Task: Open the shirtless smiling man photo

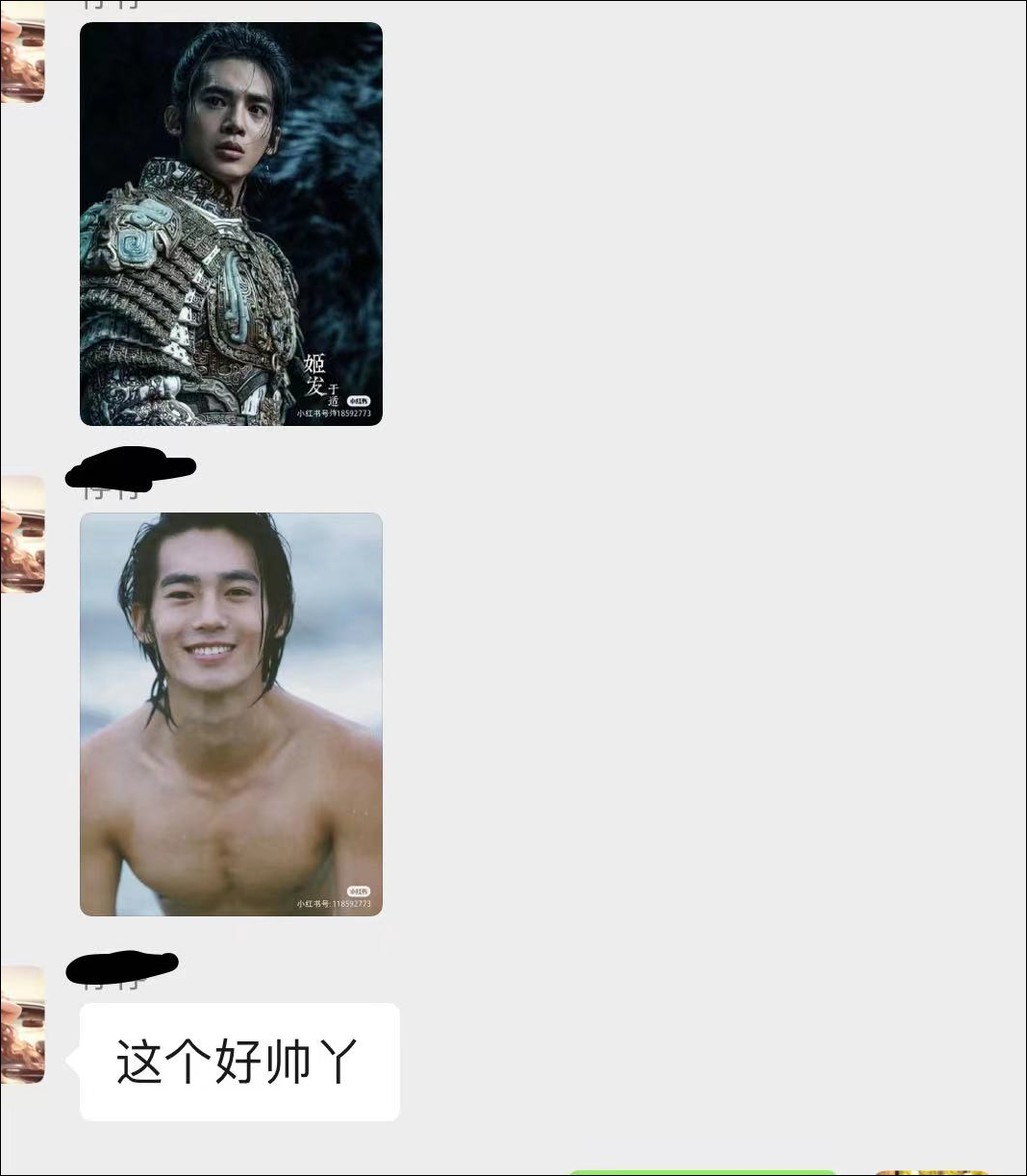Action: 231,713
